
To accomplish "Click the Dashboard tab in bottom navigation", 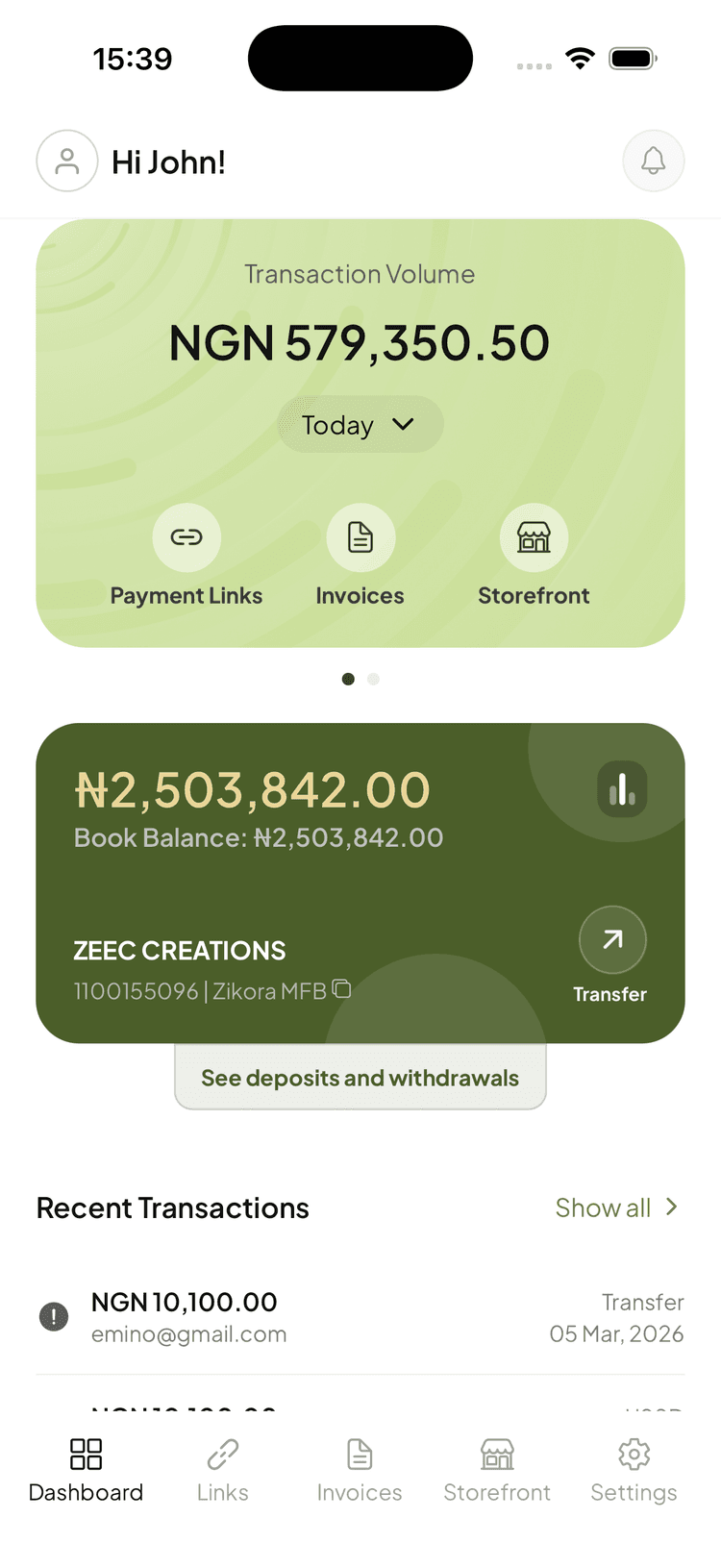I will pyautogui.click(x=86, y=1468).
